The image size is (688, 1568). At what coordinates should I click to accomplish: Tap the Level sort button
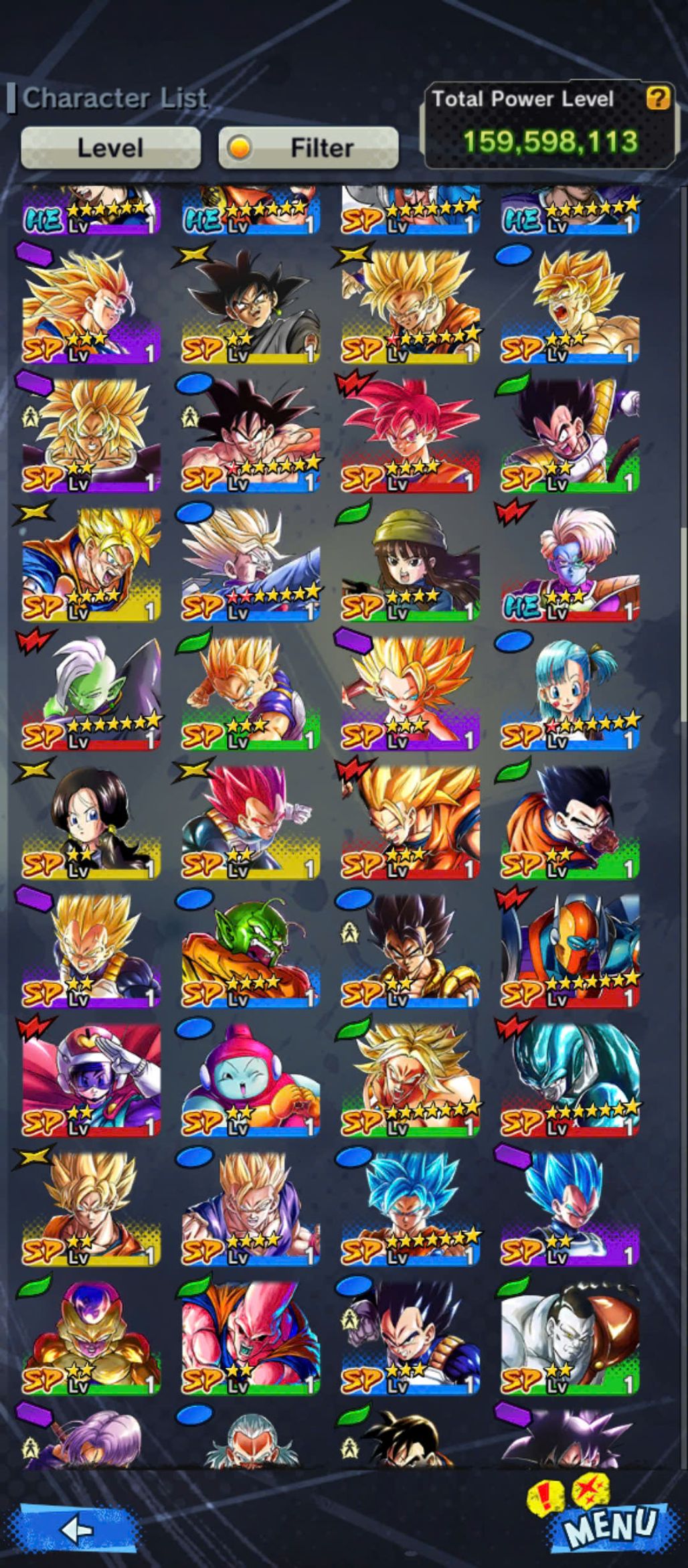point(110,147)
